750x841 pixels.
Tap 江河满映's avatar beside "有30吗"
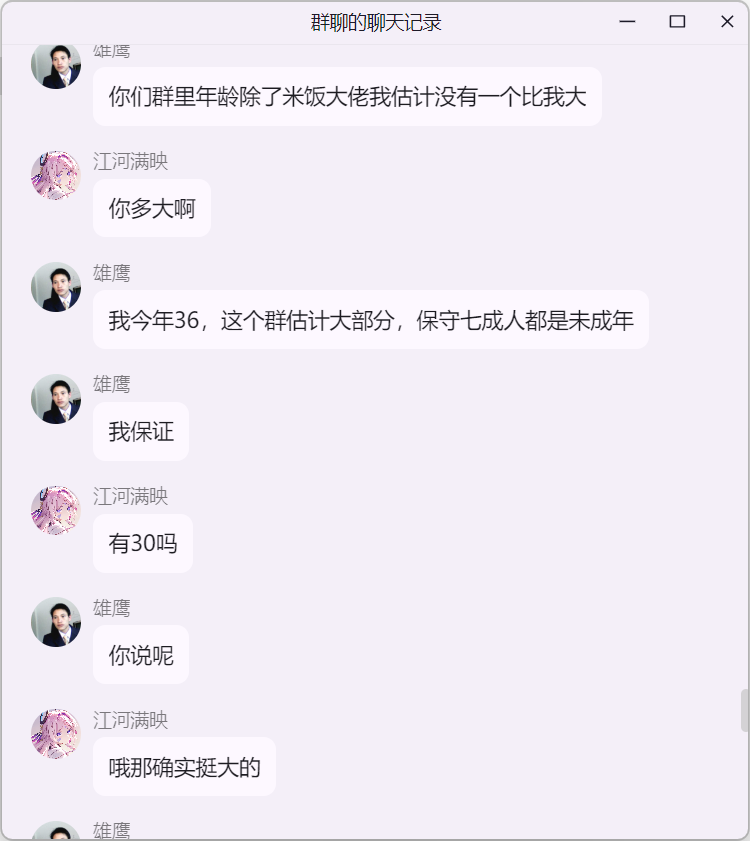(56, 511)
